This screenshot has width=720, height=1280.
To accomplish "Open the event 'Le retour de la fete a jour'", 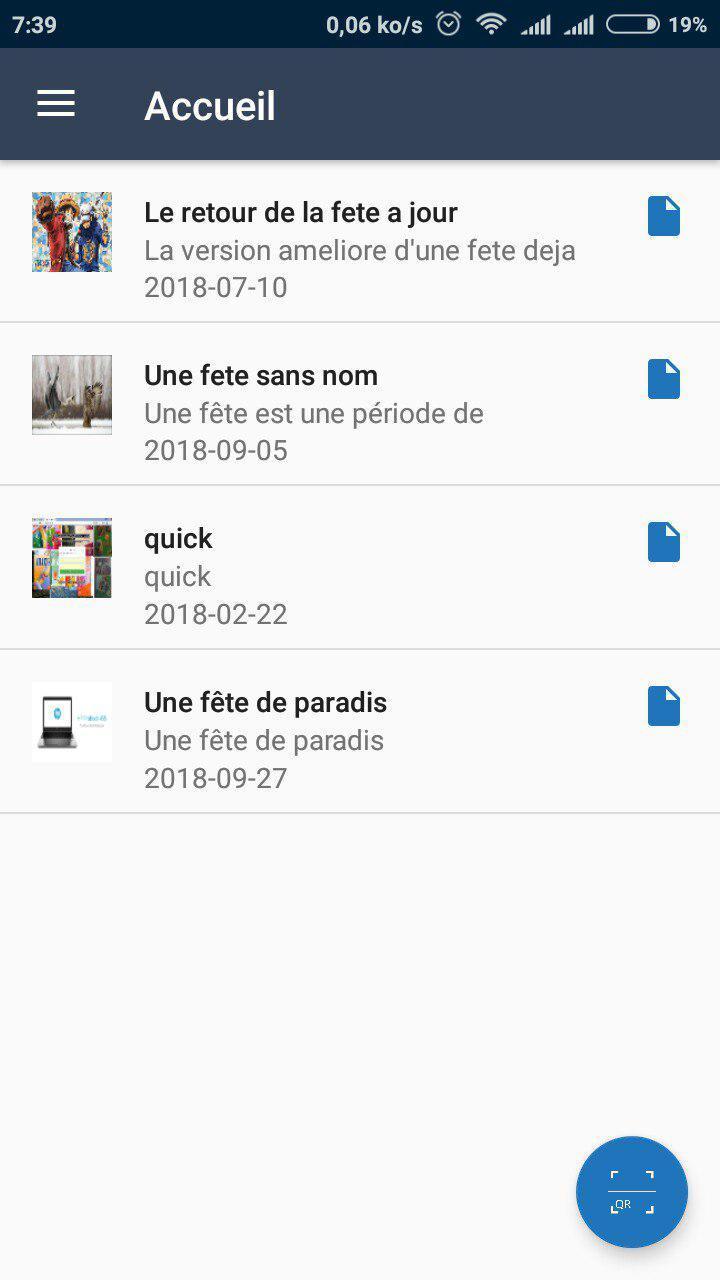I will coord(300,212).
